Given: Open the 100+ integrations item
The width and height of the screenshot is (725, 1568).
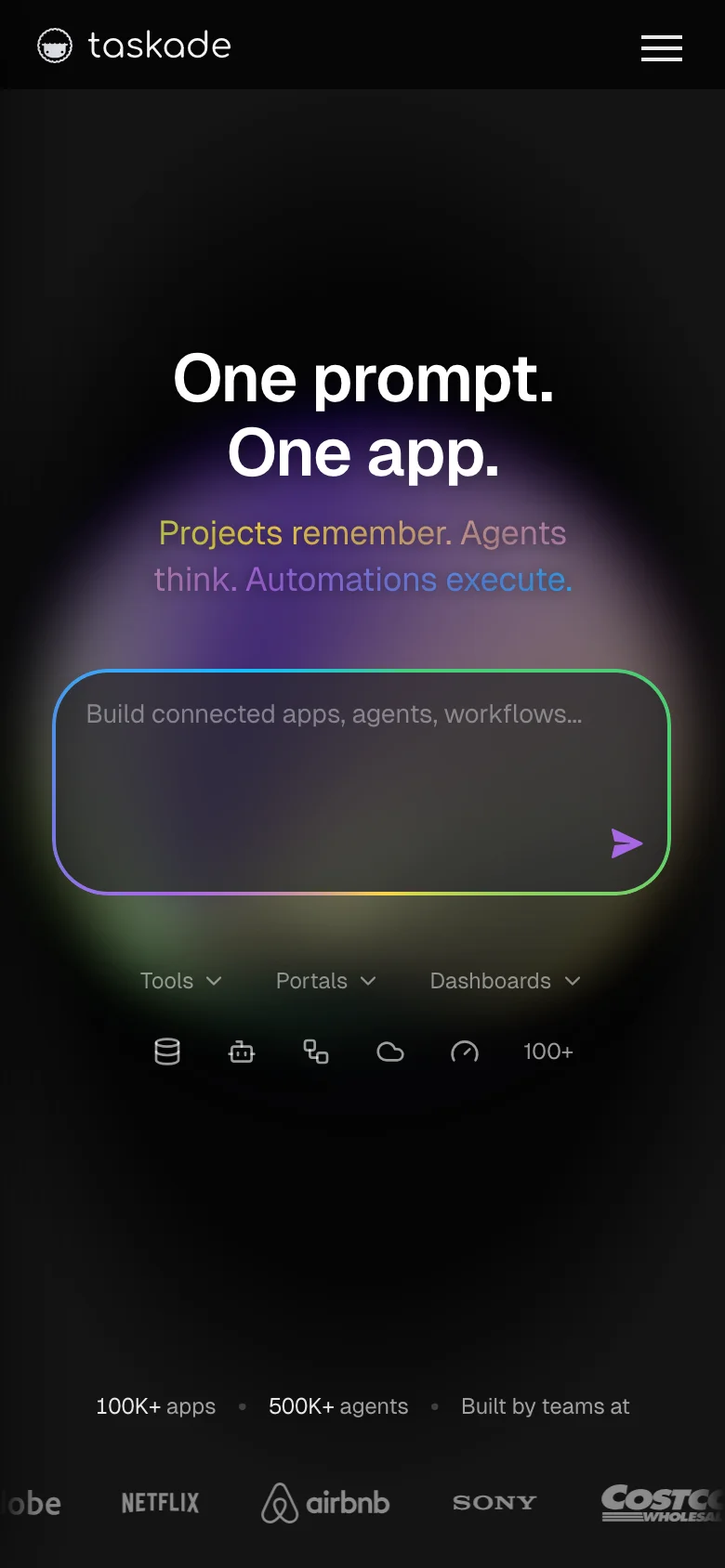Looking at the screenshot, I should click(x=547, y=1052).
